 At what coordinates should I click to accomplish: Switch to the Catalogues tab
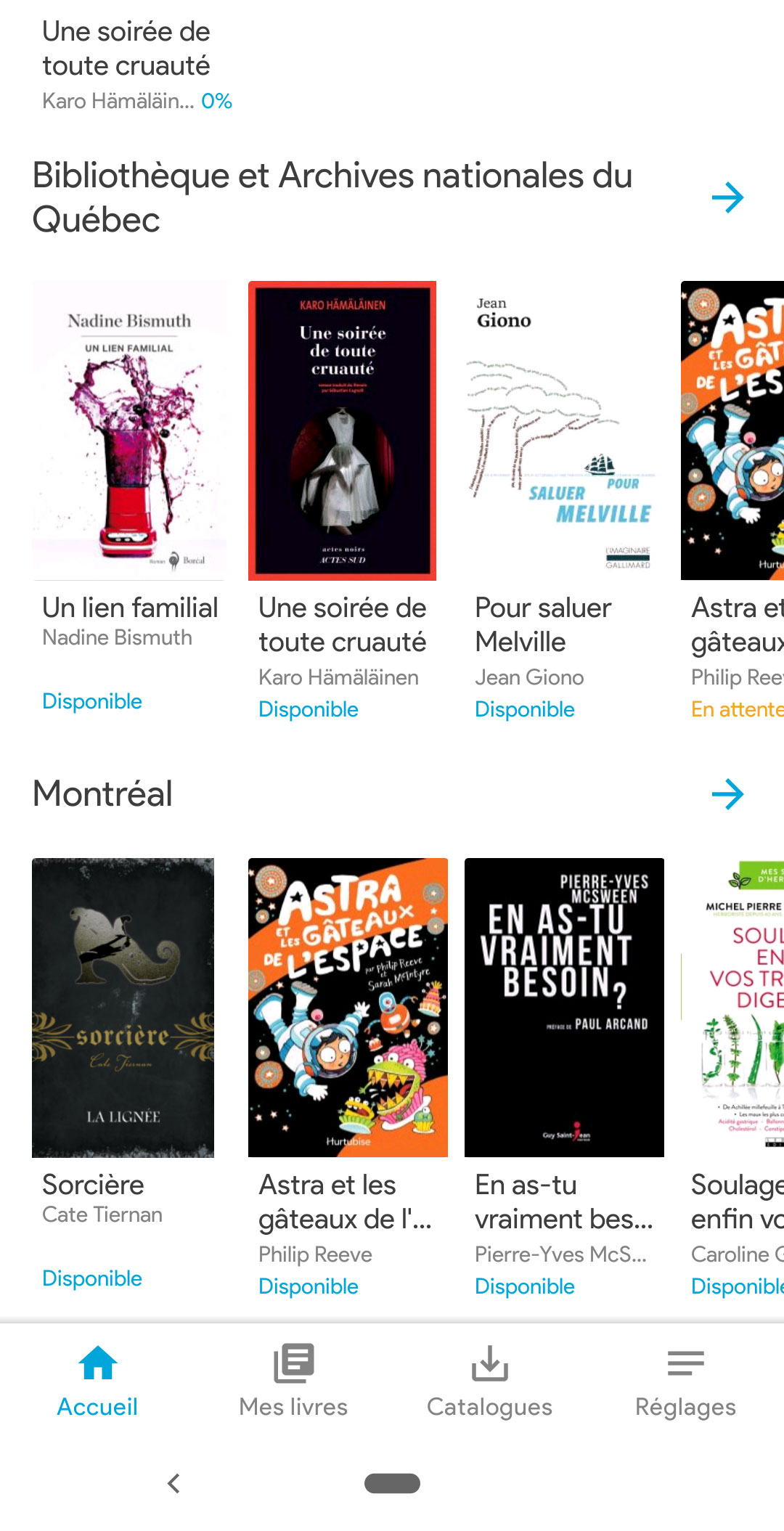pos(489,1380)
